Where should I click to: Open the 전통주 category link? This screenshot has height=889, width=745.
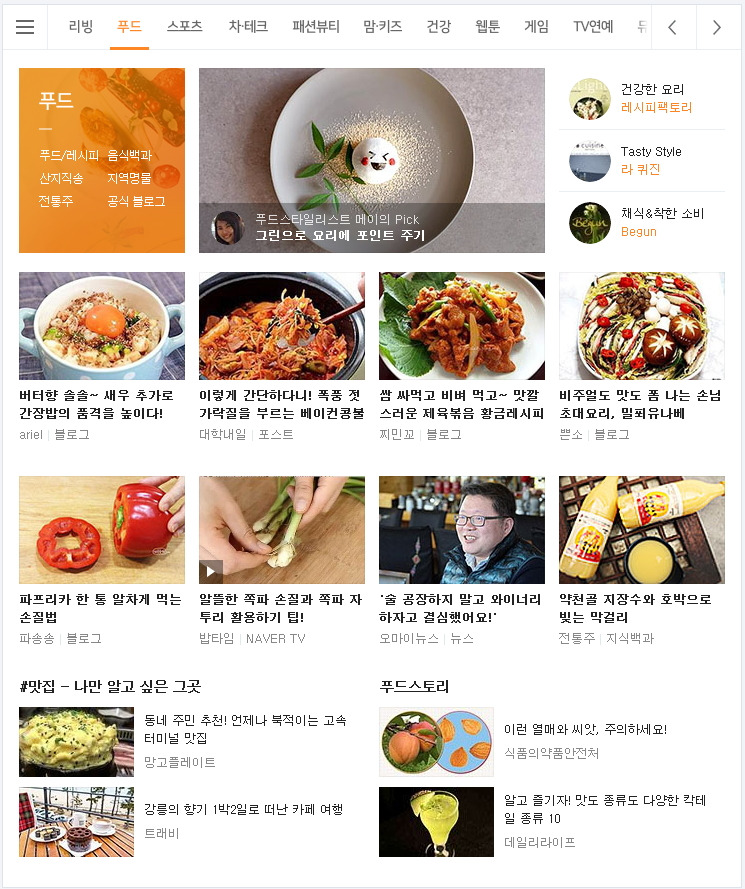tap(56, 201)
